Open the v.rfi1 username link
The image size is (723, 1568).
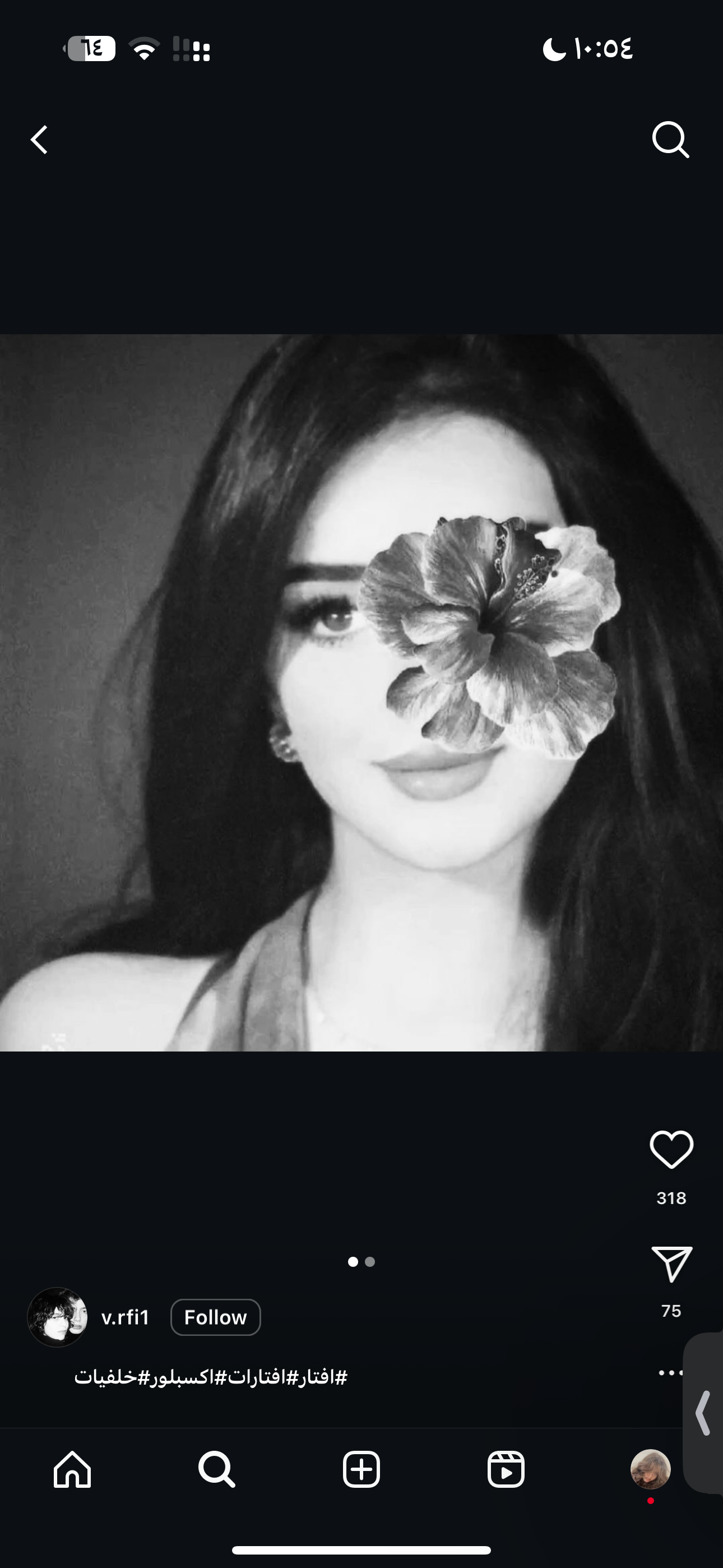pyautogui.click(x=126, y=1317)
